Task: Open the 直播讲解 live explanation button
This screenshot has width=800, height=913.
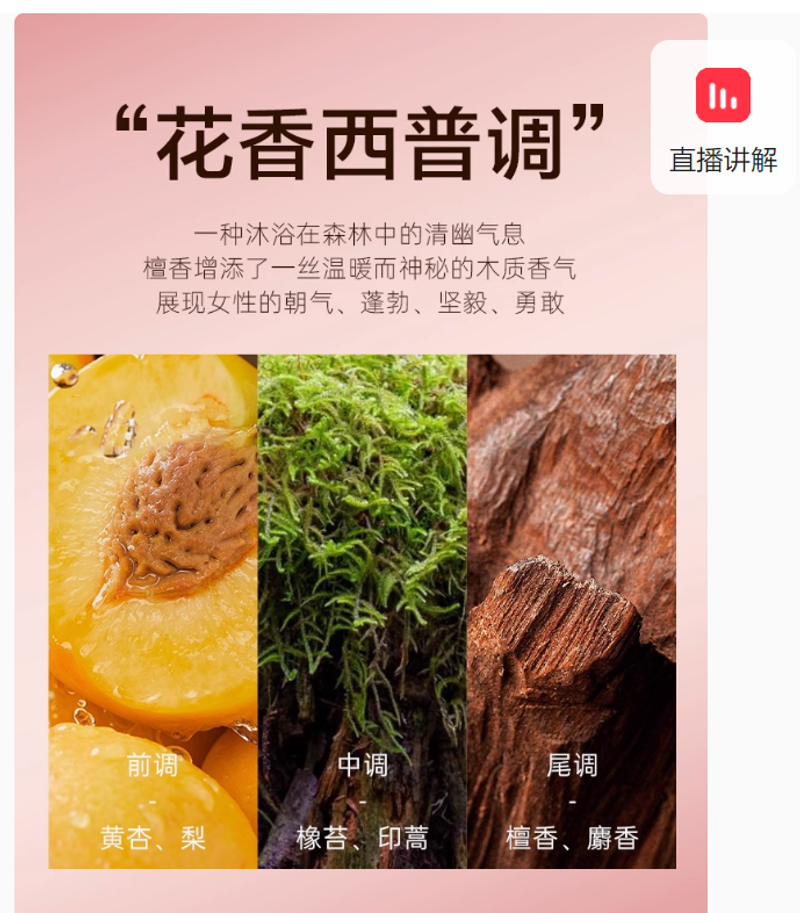Action: [x=723, y=118]
